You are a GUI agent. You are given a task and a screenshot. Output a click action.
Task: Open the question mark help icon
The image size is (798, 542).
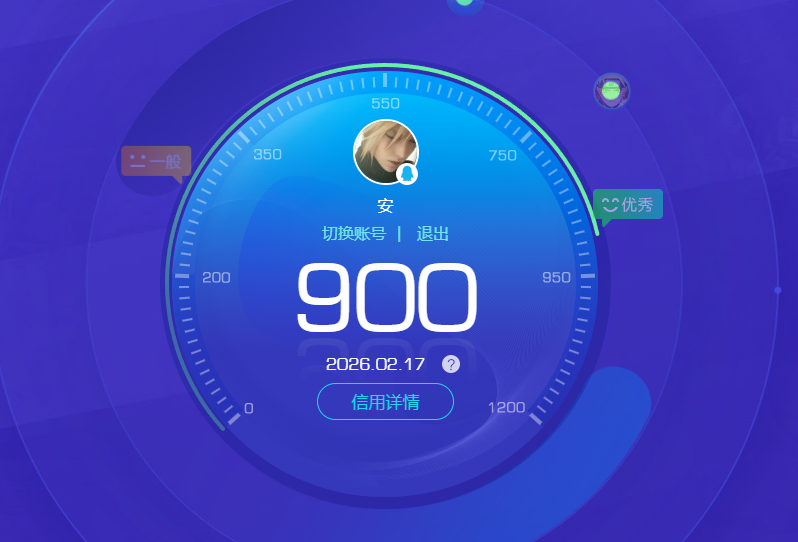(x=451, y=364)
